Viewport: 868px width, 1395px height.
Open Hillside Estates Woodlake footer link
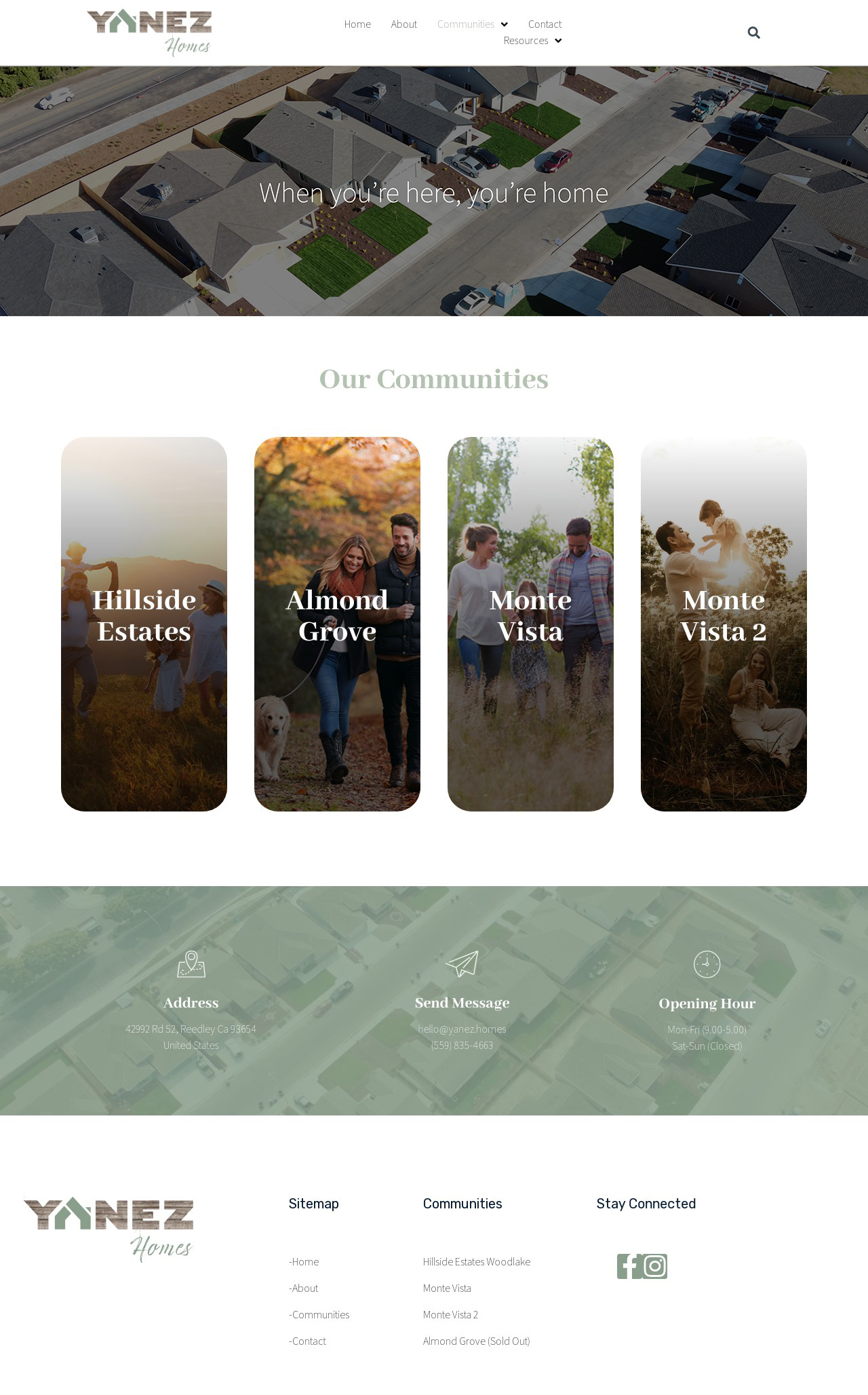coord(477,1261)
